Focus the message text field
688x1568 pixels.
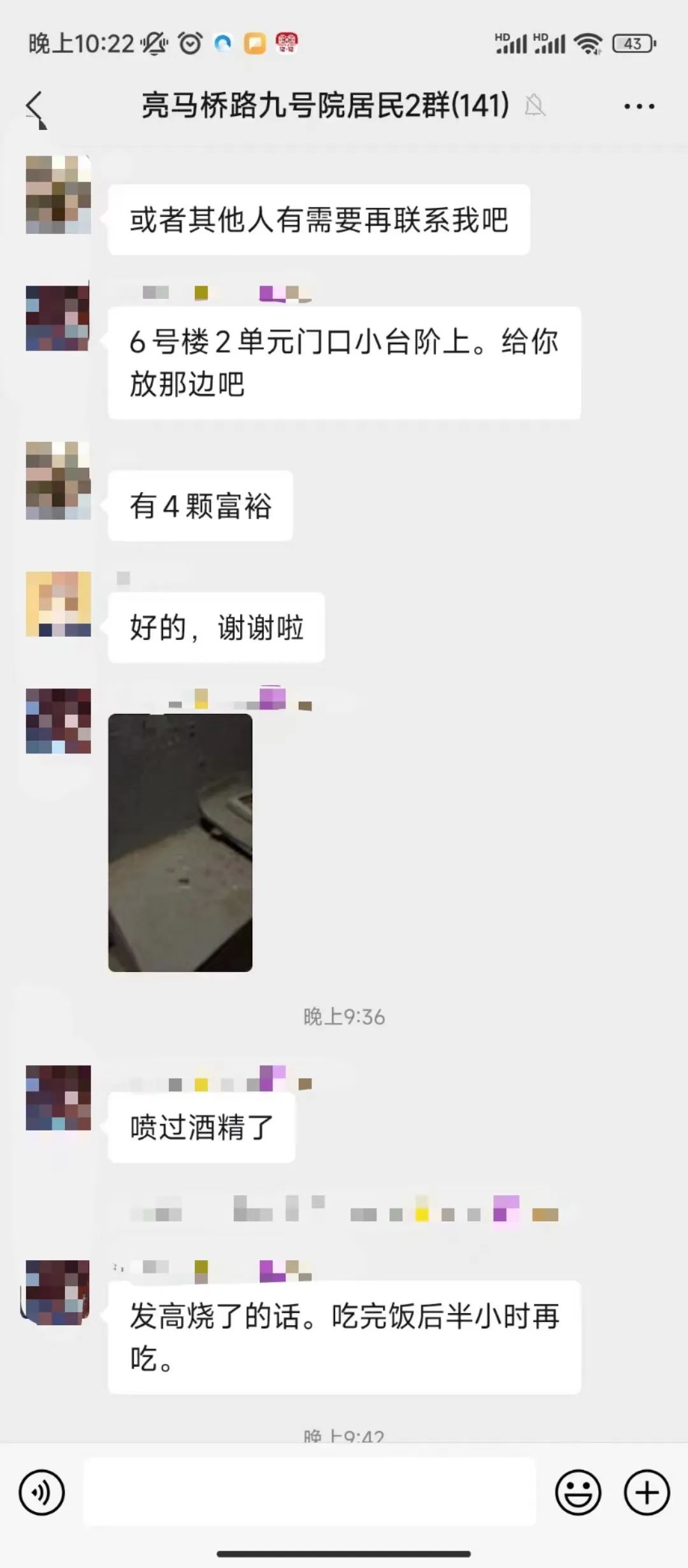310,1492
